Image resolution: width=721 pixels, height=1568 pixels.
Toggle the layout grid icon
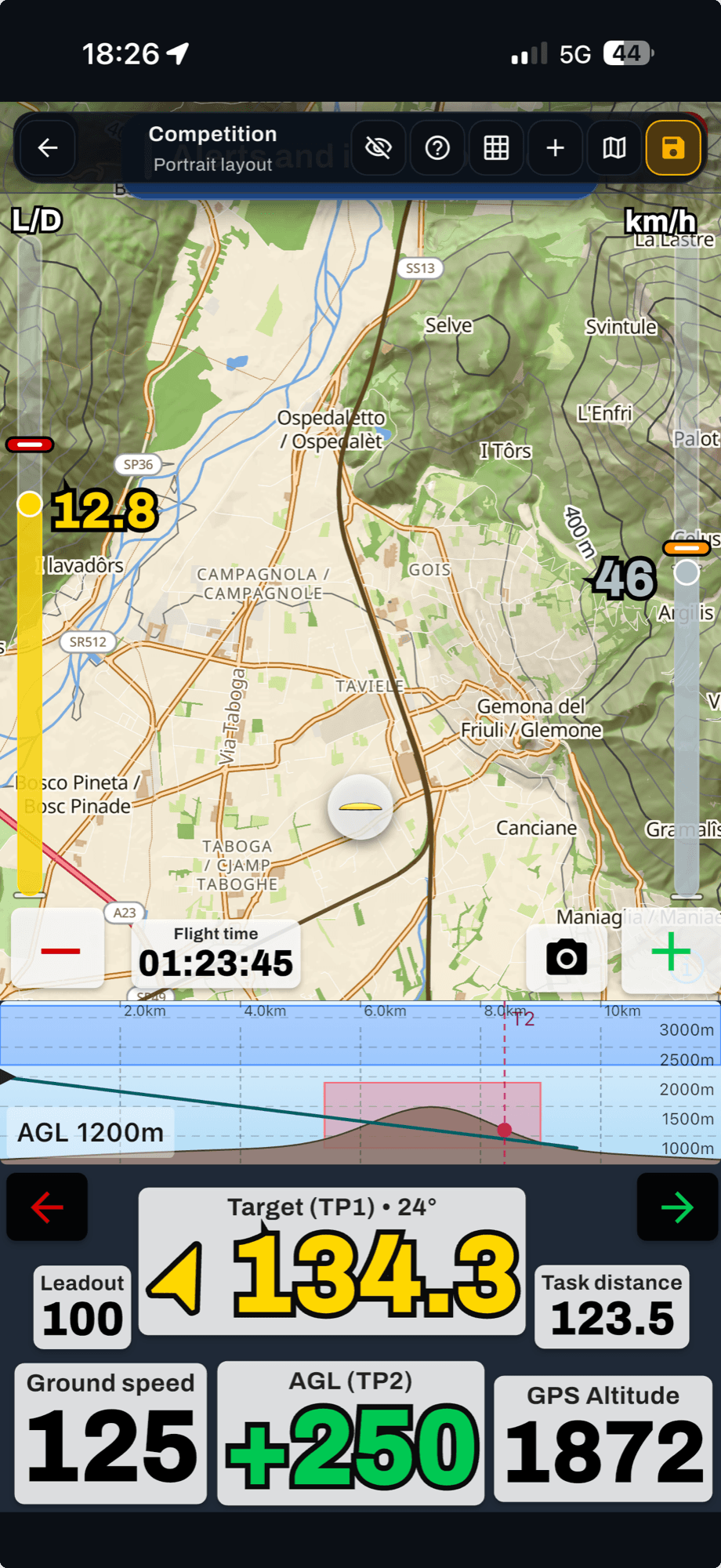496,147
